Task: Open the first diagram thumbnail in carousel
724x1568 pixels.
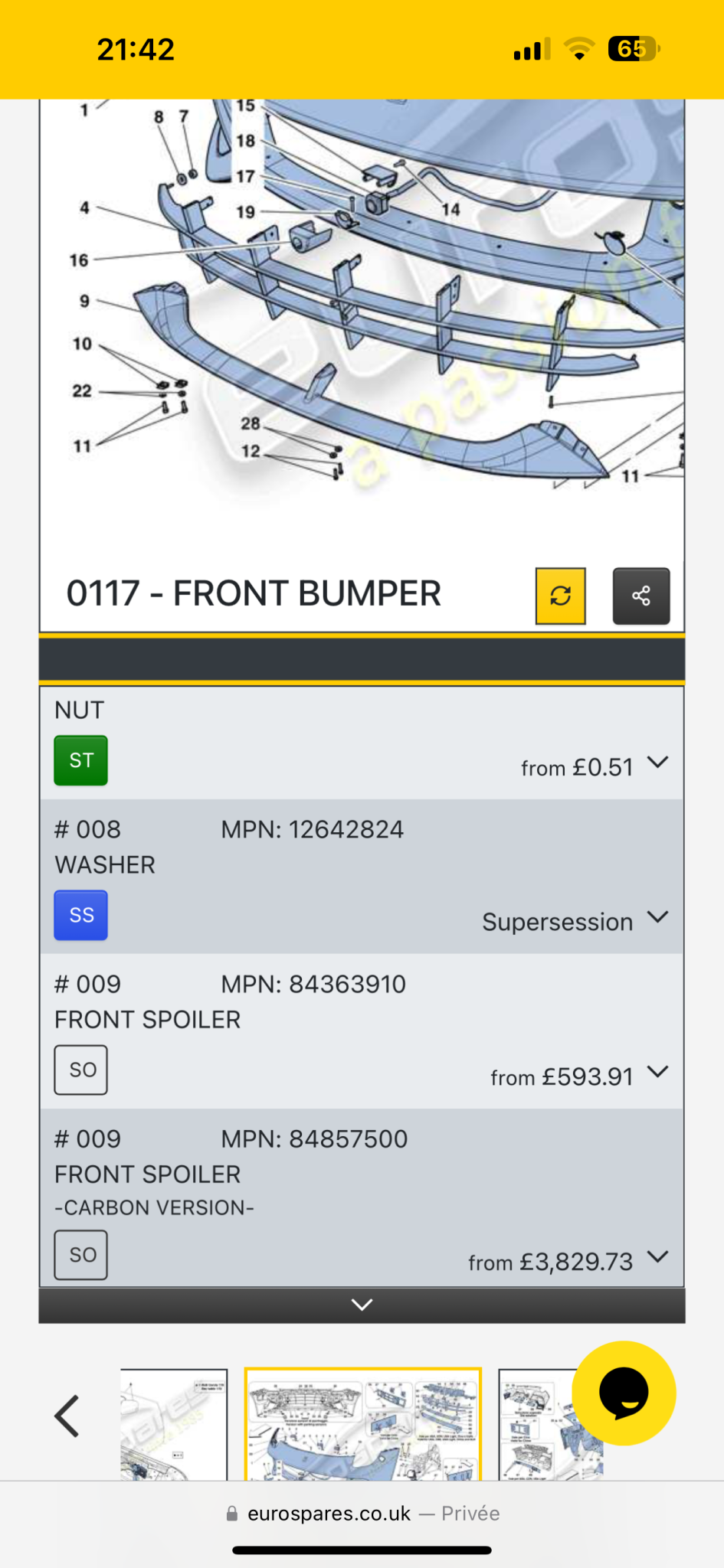Action: coord(174,1424)
